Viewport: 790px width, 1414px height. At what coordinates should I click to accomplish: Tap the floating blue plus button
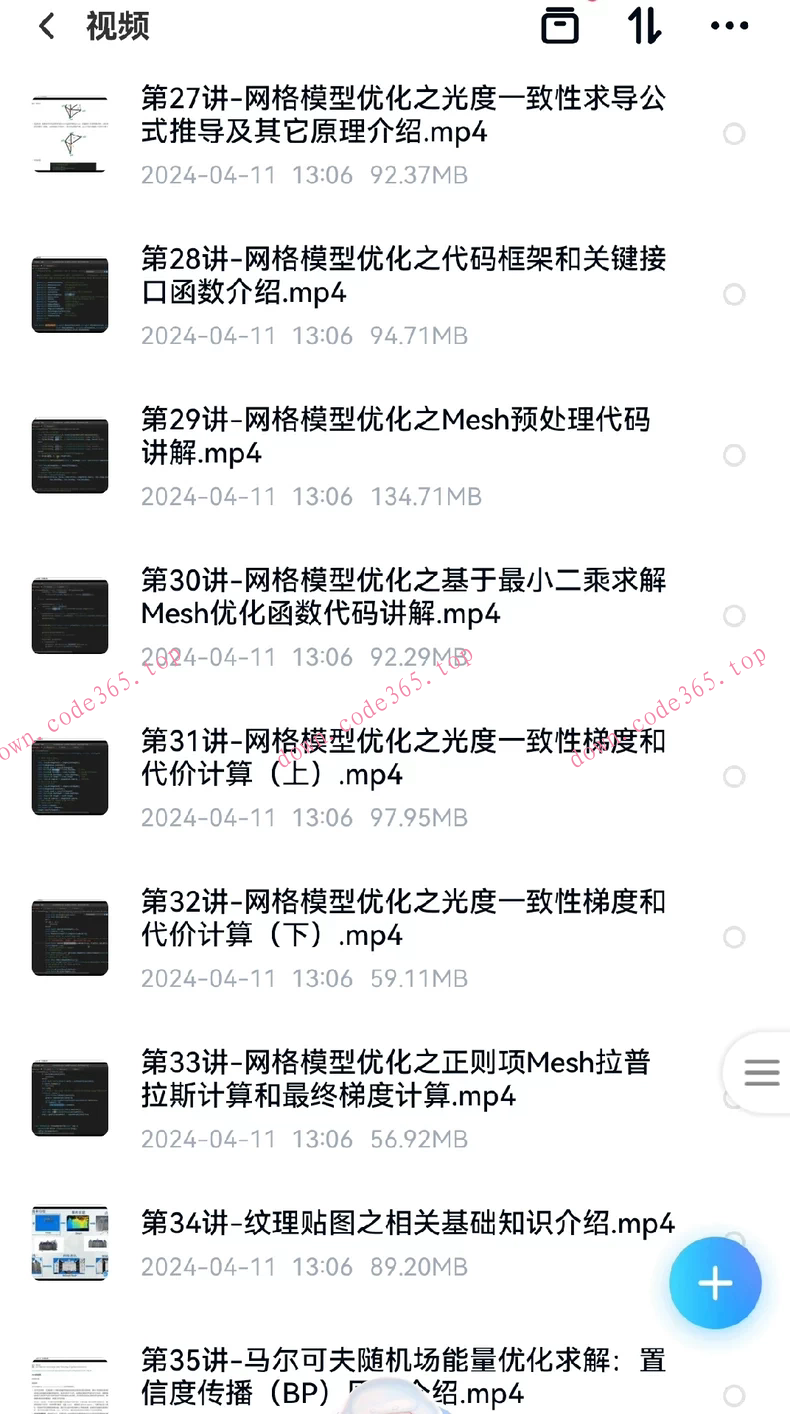point(714,1283)
